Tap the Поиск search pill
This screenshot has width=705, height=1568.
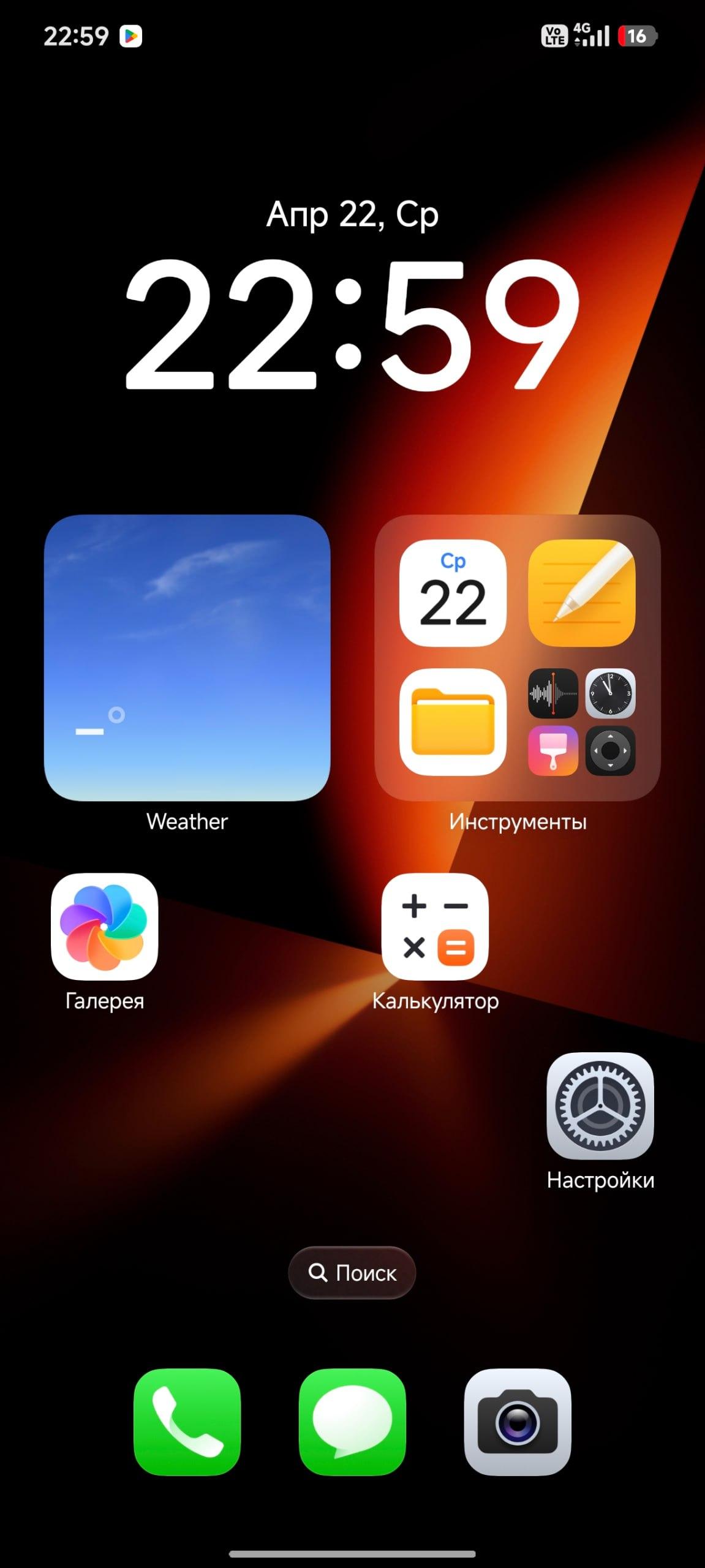point(352,1273)
